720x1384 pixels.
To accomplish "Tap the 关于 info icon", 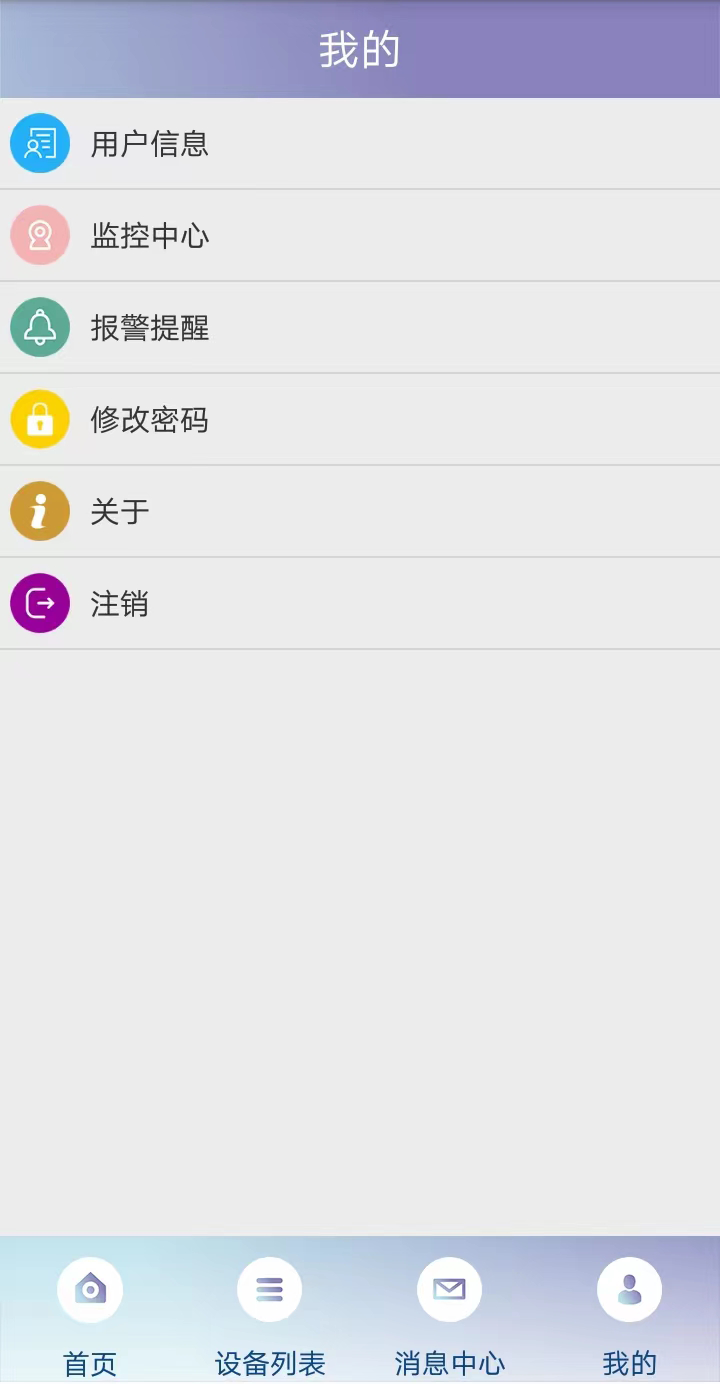I will click(39, 511).
